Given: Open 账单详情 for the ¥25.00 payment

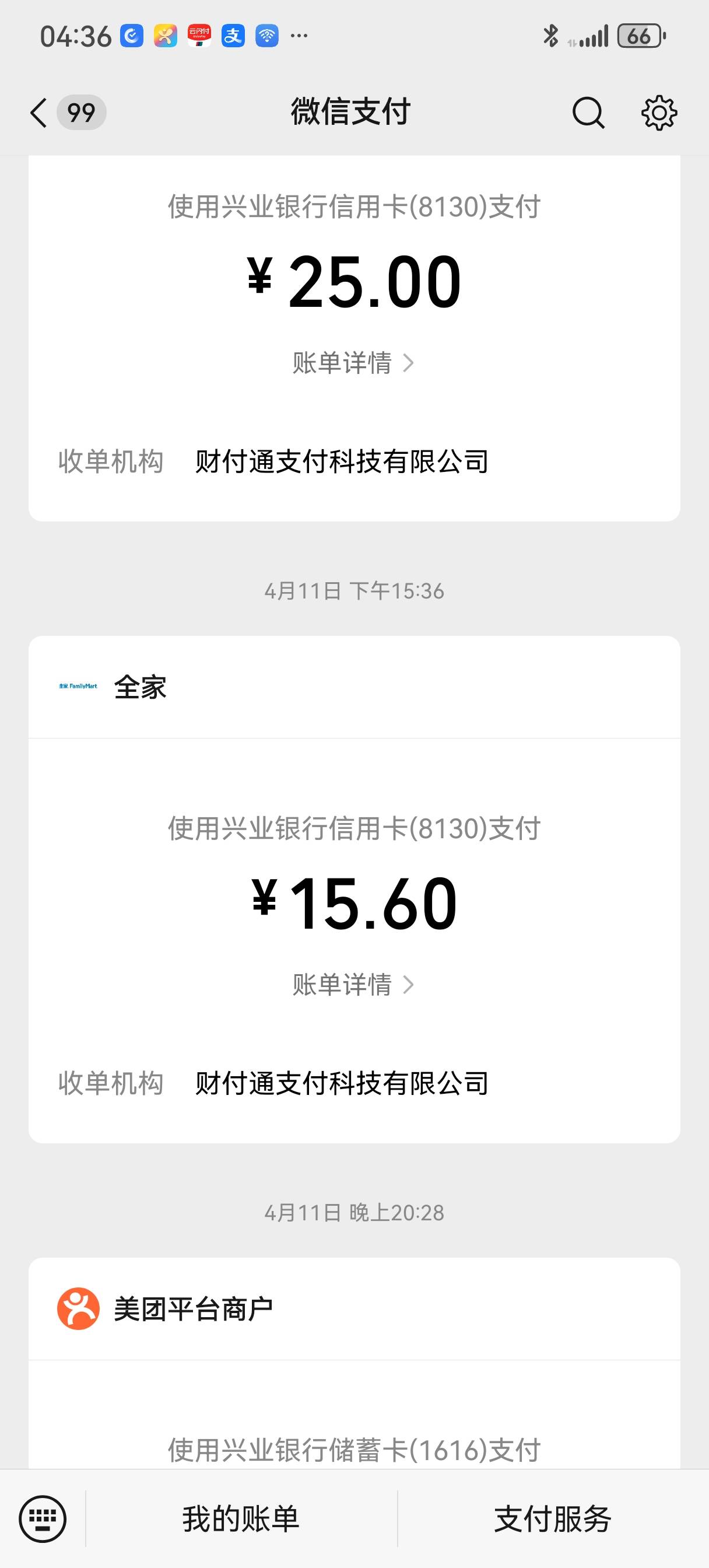Looking at the screenshot, I should tap(353, 363).
